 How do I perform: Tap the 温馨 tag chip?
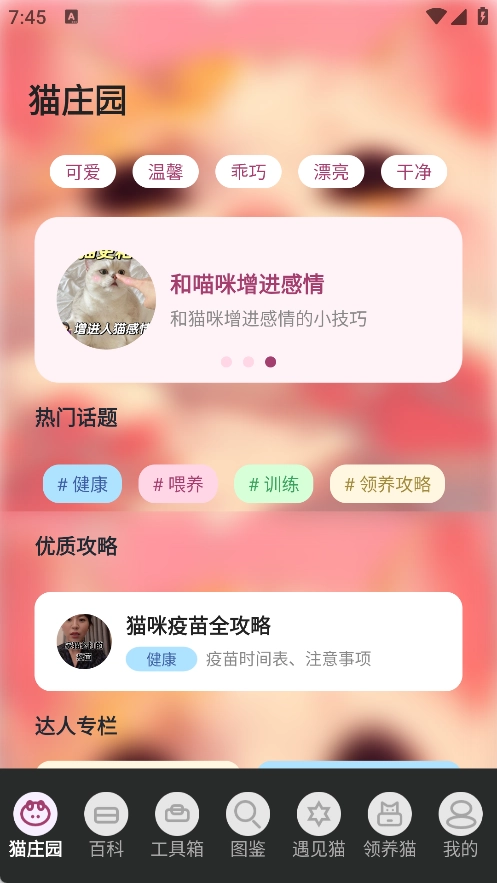pos(165,171)
